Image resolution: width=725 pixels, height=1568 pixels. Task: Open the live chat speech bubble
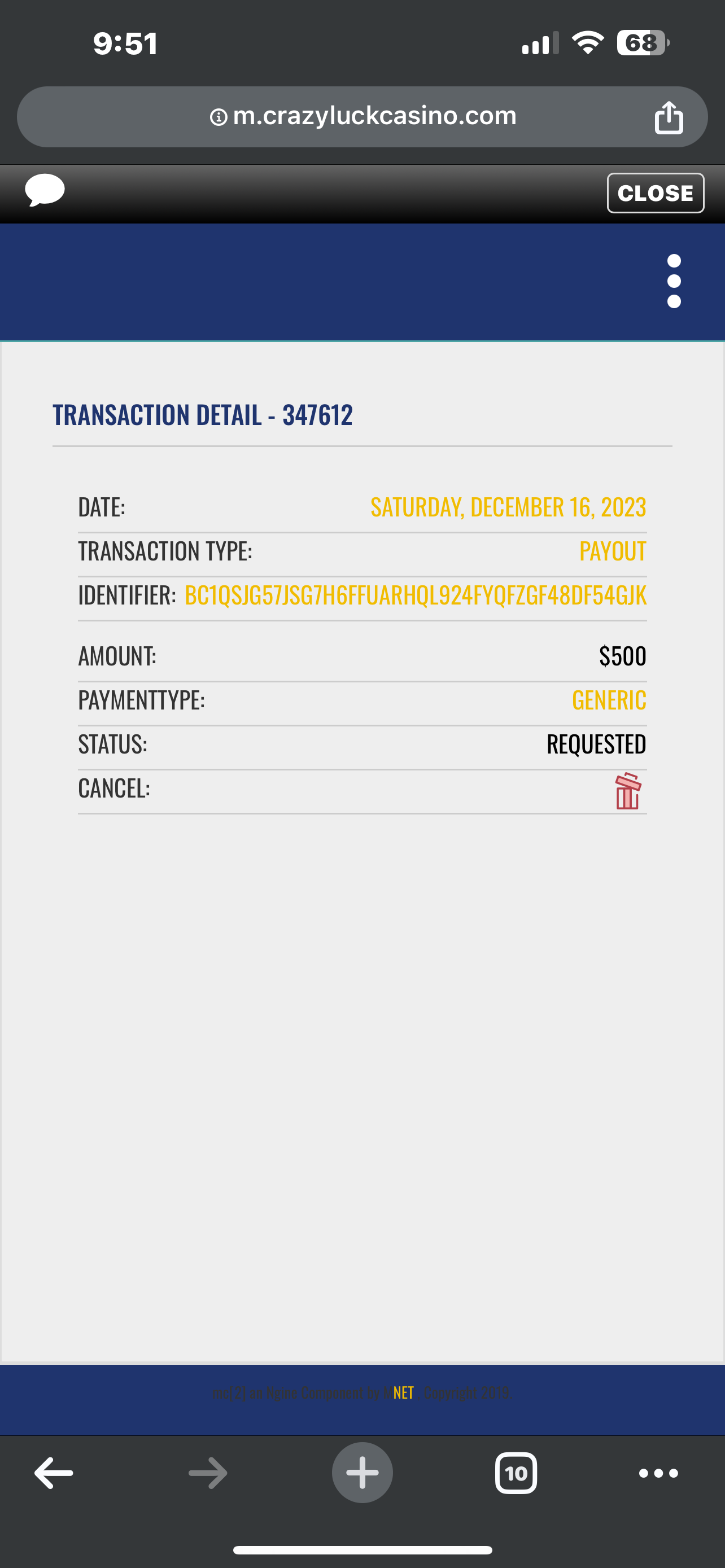[45, 190]
